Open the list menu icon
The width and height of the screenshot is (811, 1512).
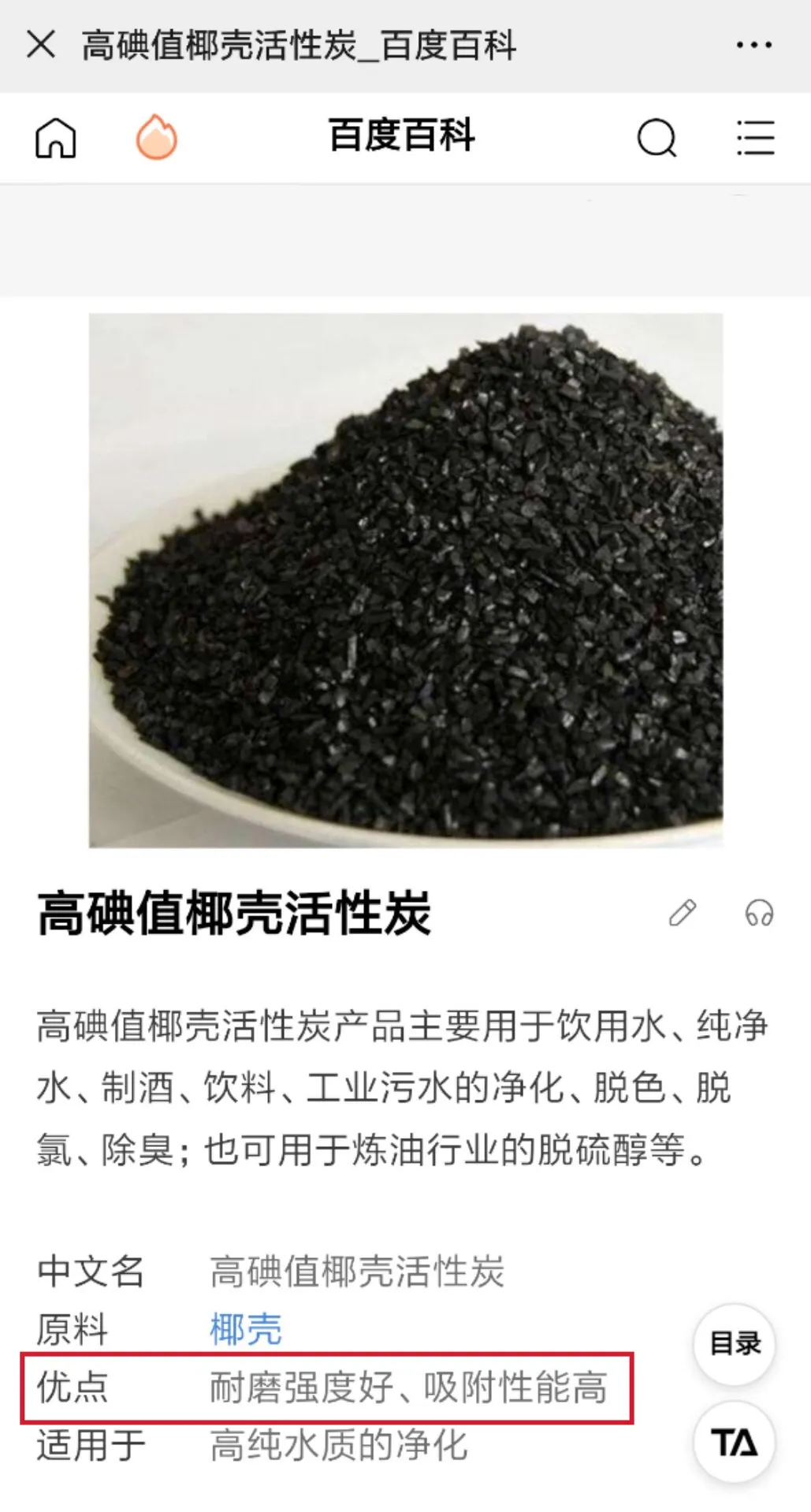(755, 138)
